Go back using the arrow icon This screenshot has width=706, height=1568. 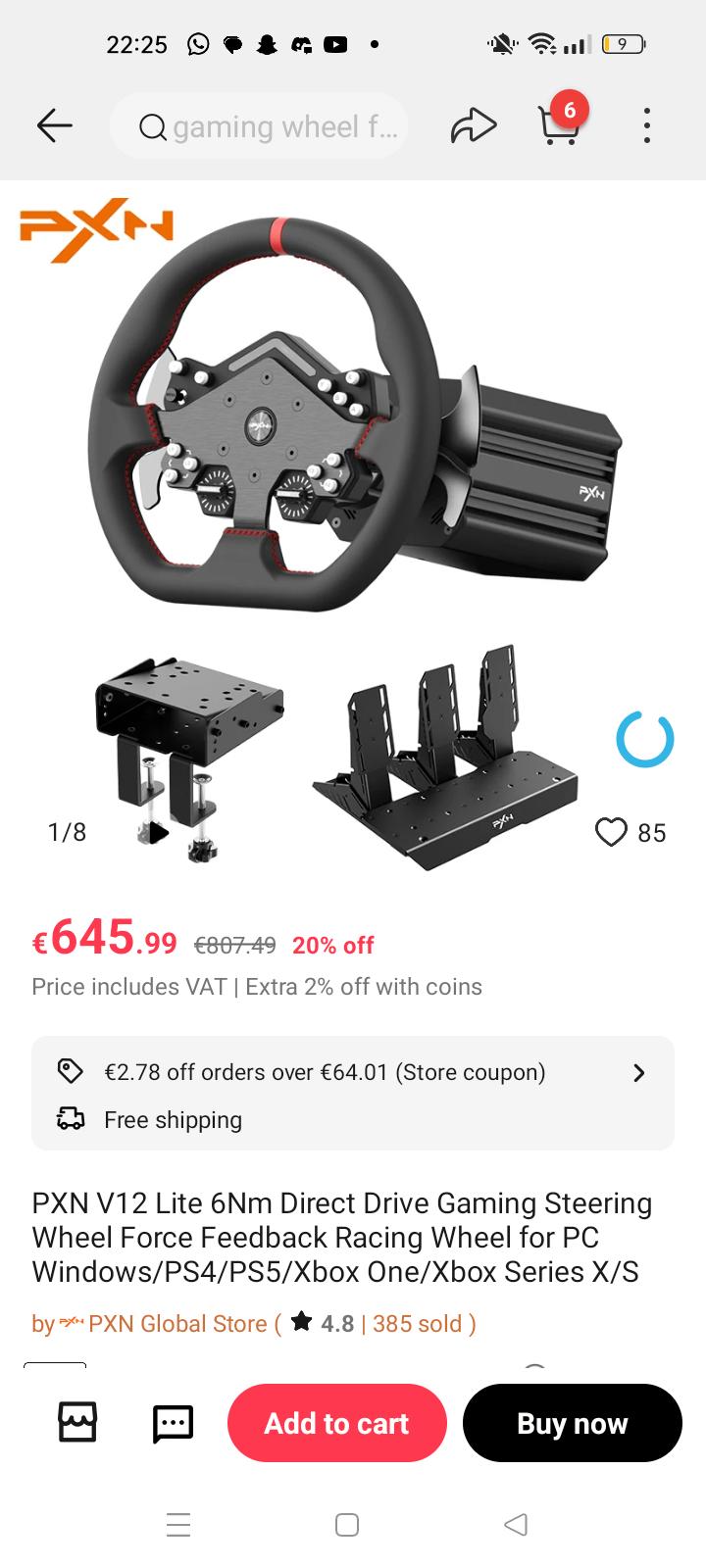tap(54, 125)
